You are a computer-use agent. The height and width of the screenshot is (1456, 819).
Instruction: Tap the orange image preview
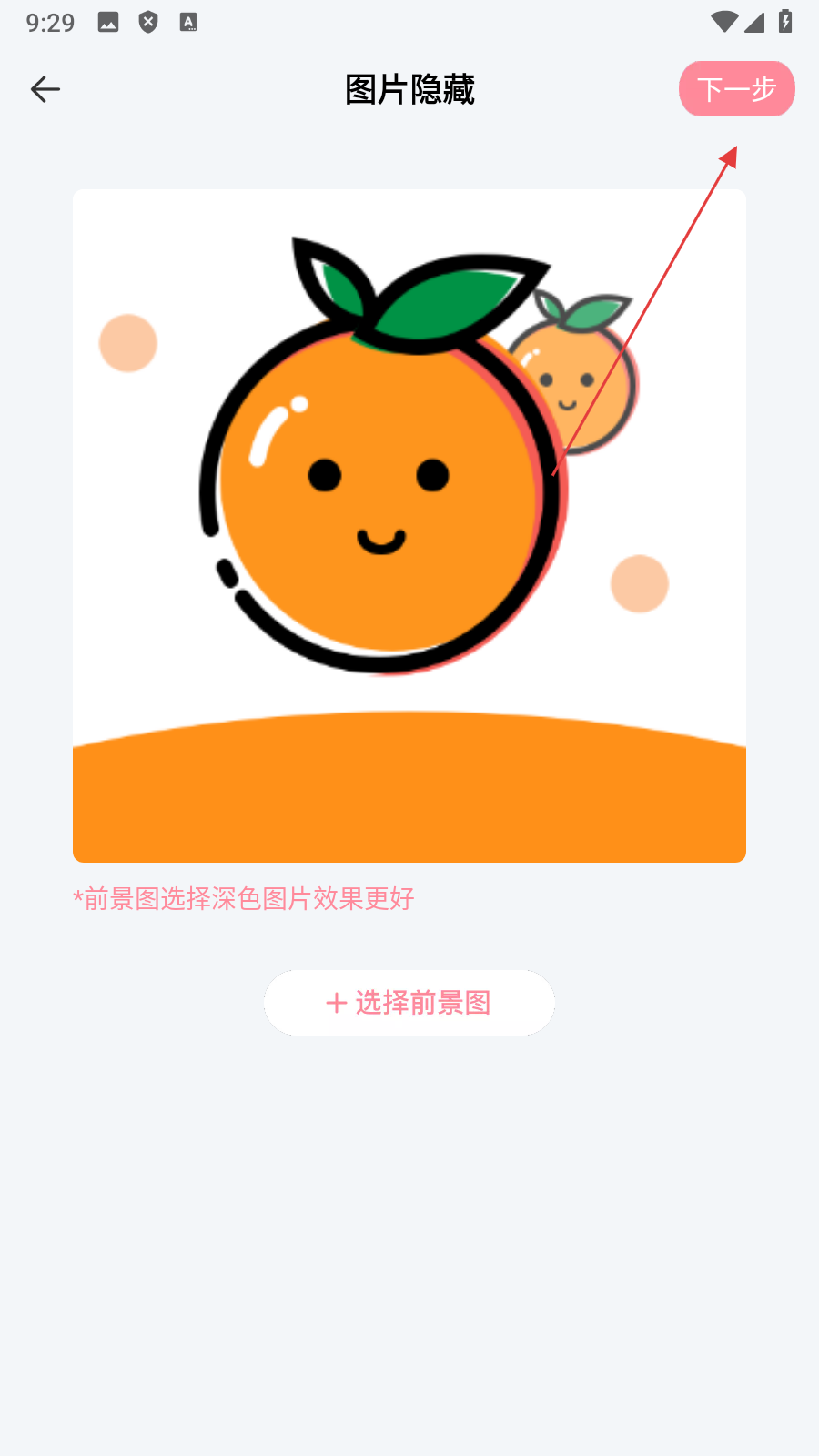(409, 526)
